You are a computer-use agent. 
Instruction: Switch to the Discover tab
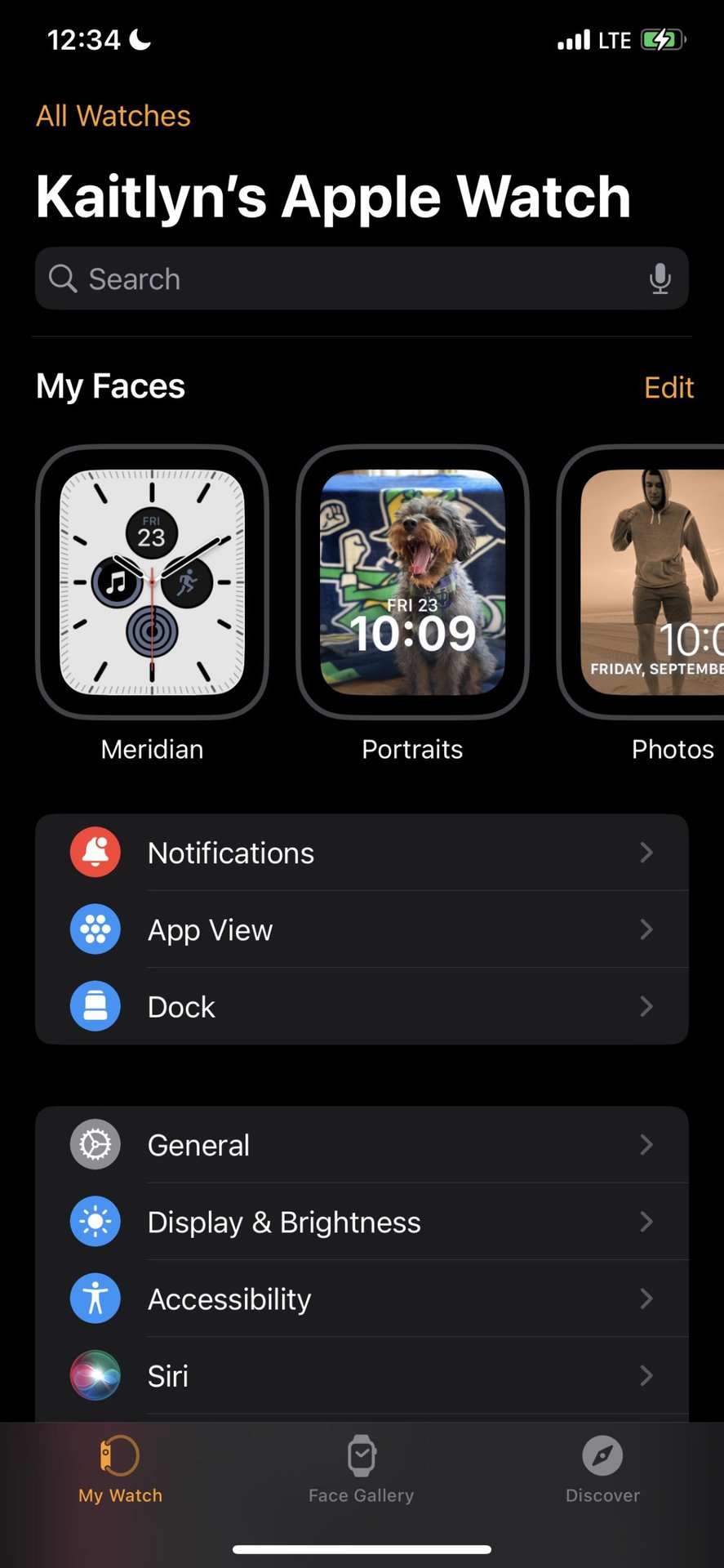[602, 1470]
